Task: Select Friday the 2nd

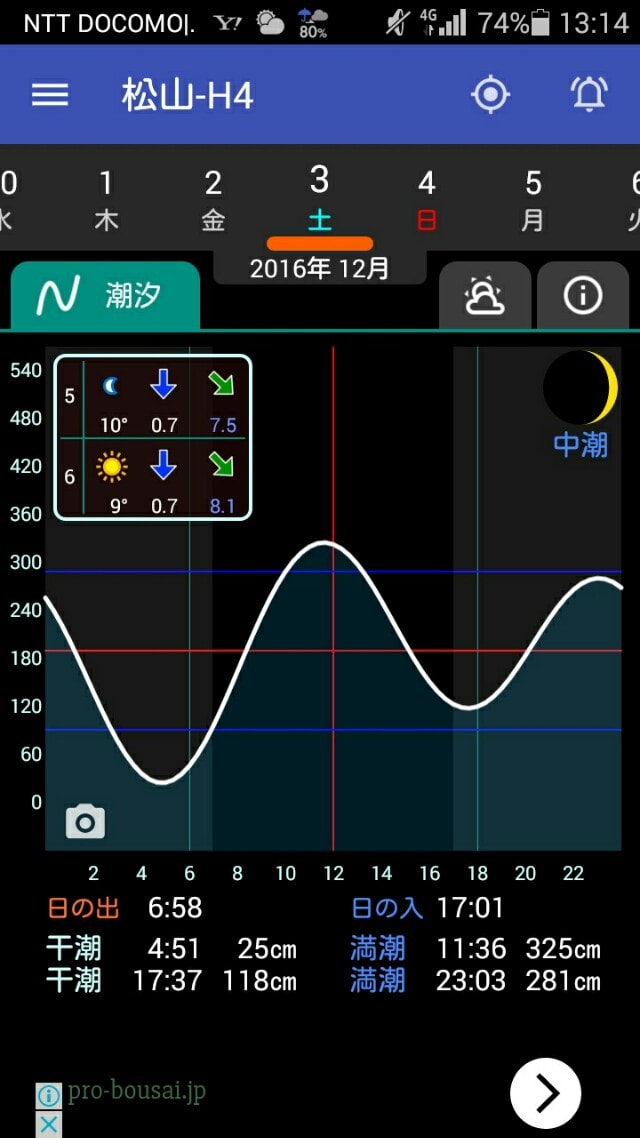Action: point(213,200)
